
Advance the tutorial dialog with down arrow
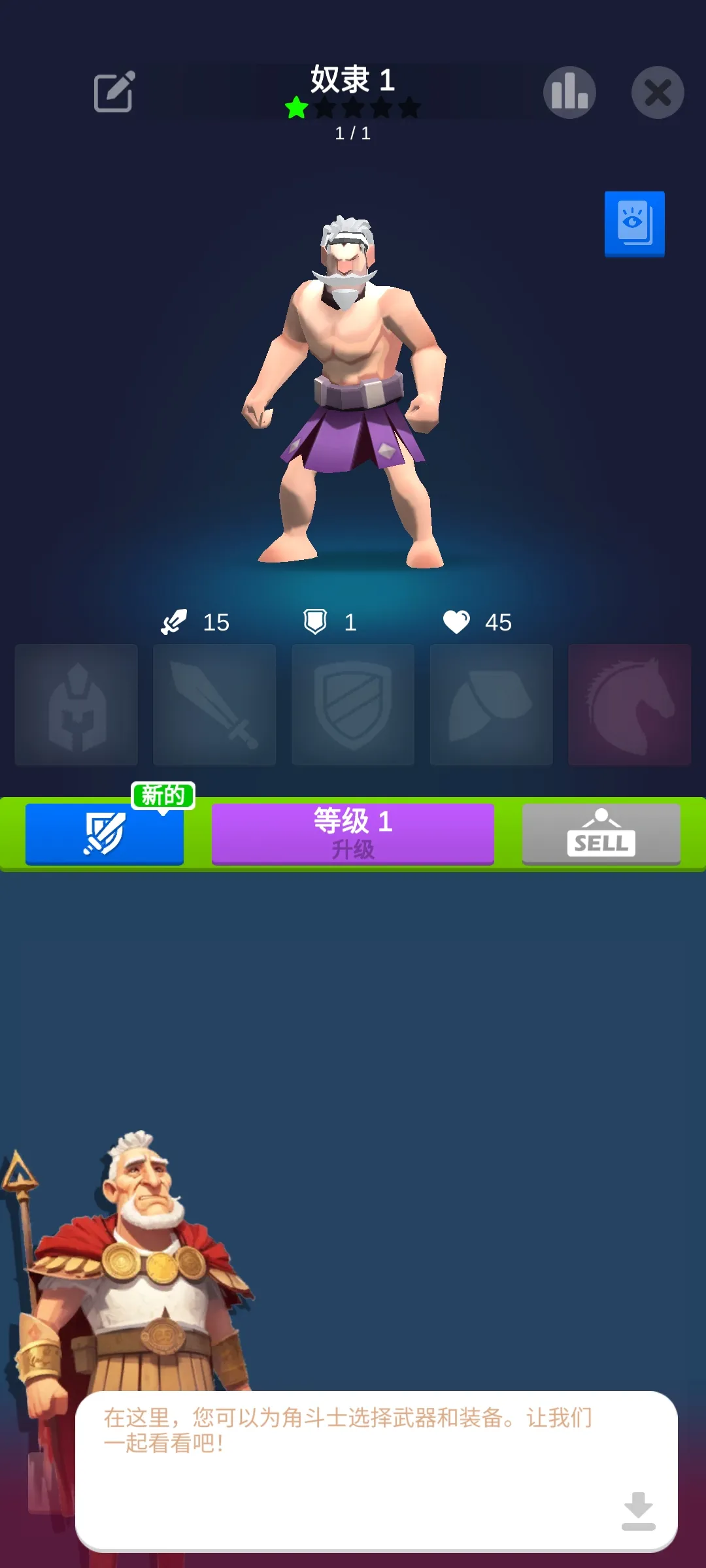click(638, 1511)
